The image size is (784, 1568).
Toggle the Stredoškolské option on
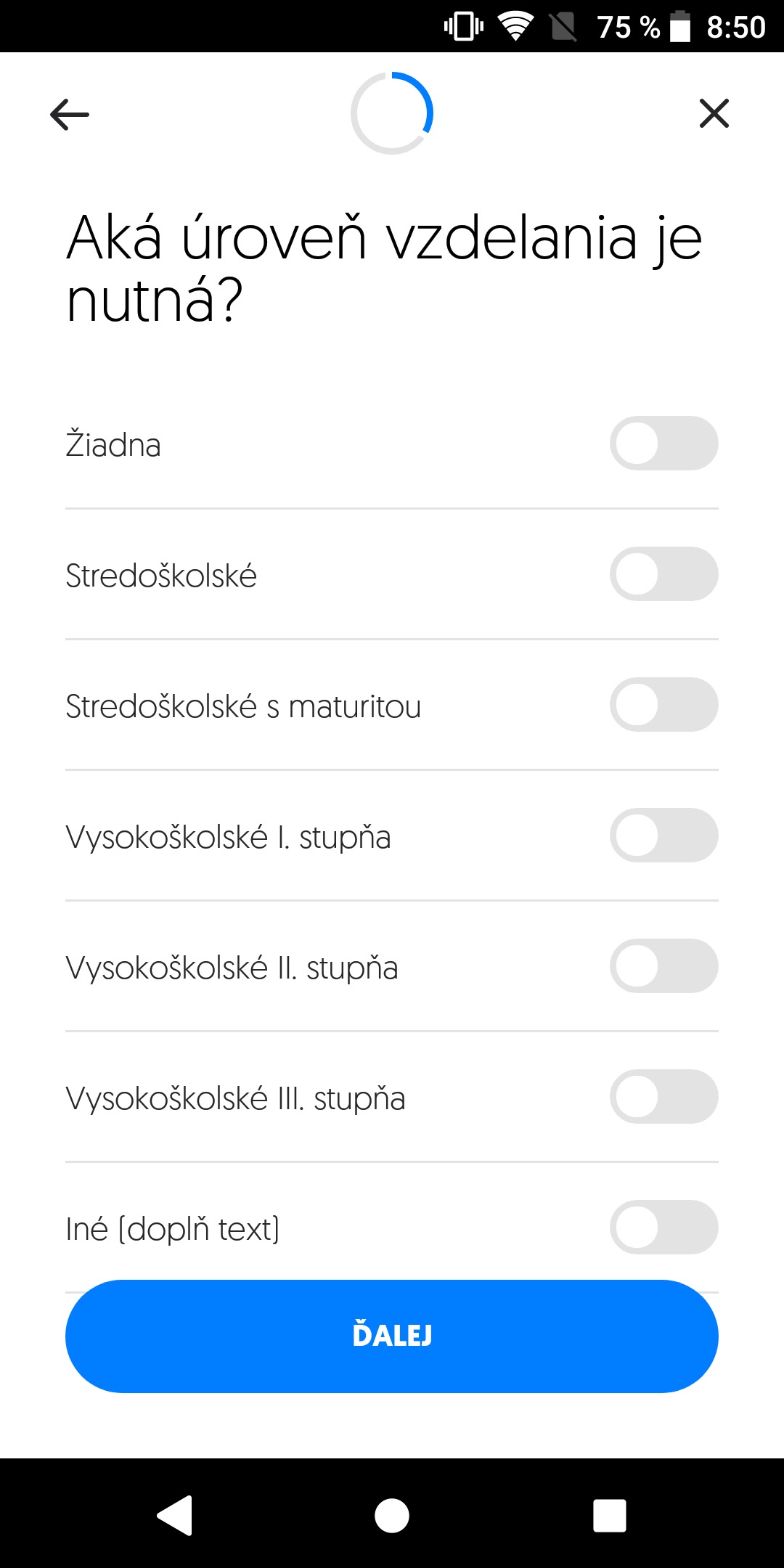point(664,573)
